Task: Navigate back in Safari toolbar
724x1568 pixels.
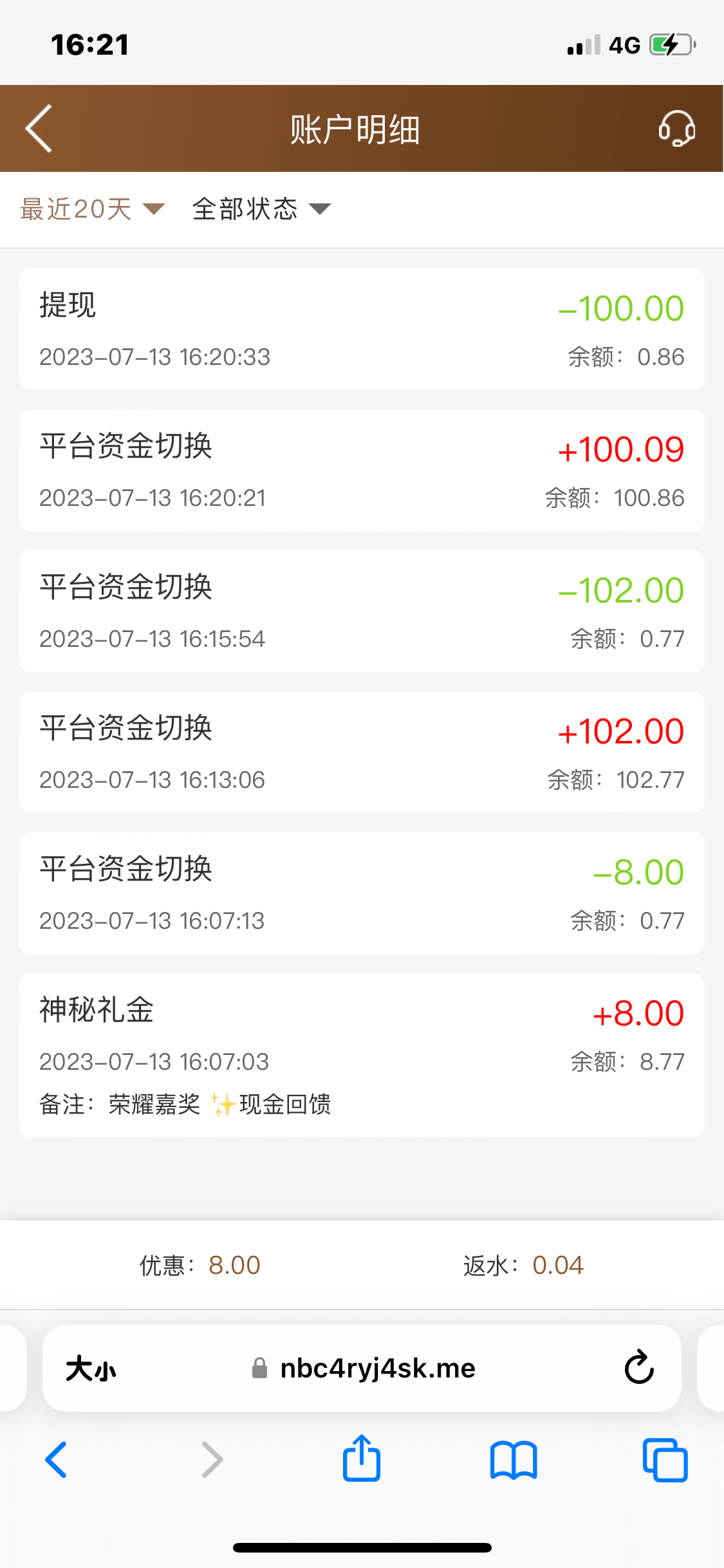Action: (x=57, y=1459)
